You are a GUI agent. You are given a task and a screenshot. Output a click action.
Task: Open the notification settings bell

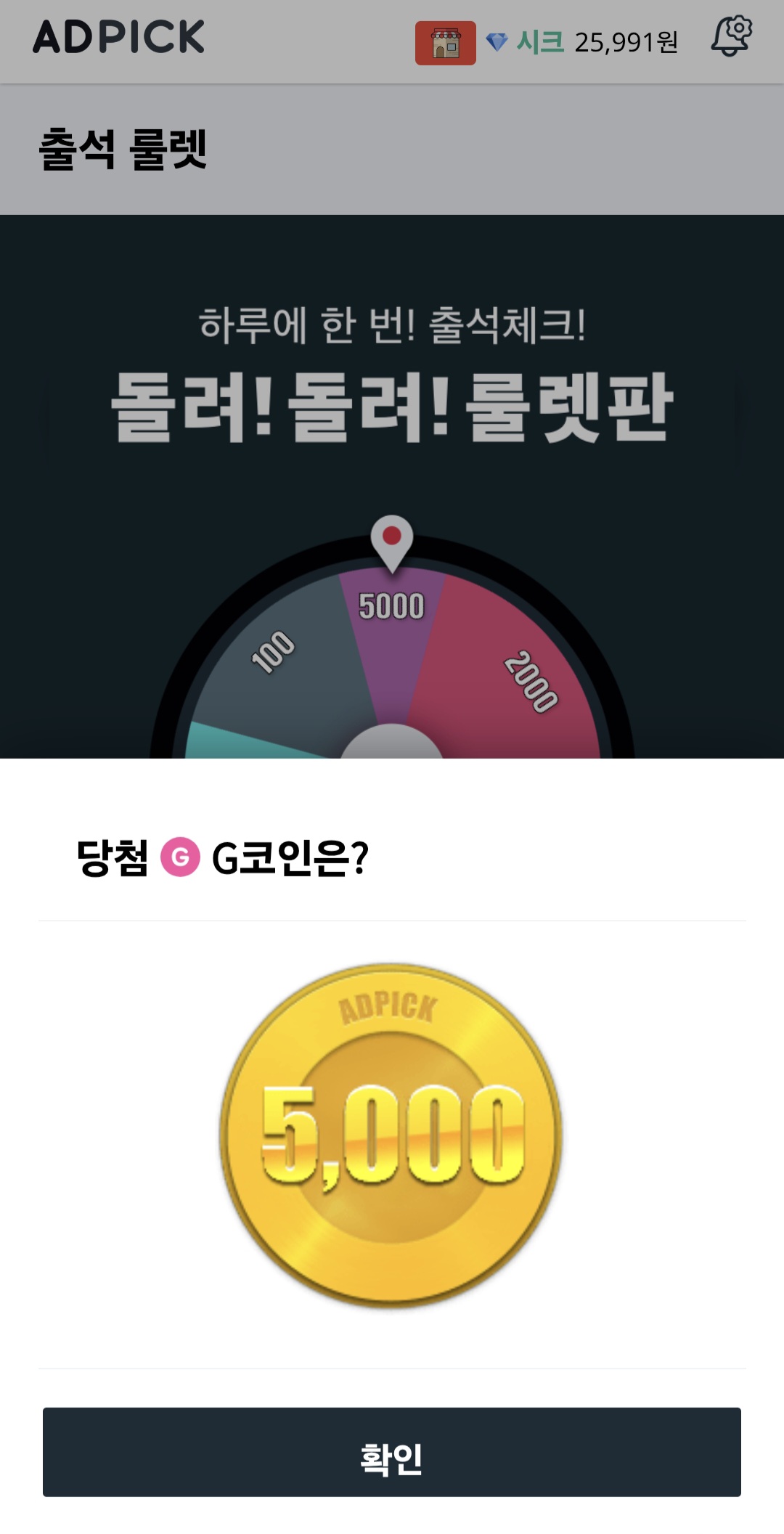(x=731, y=36)
